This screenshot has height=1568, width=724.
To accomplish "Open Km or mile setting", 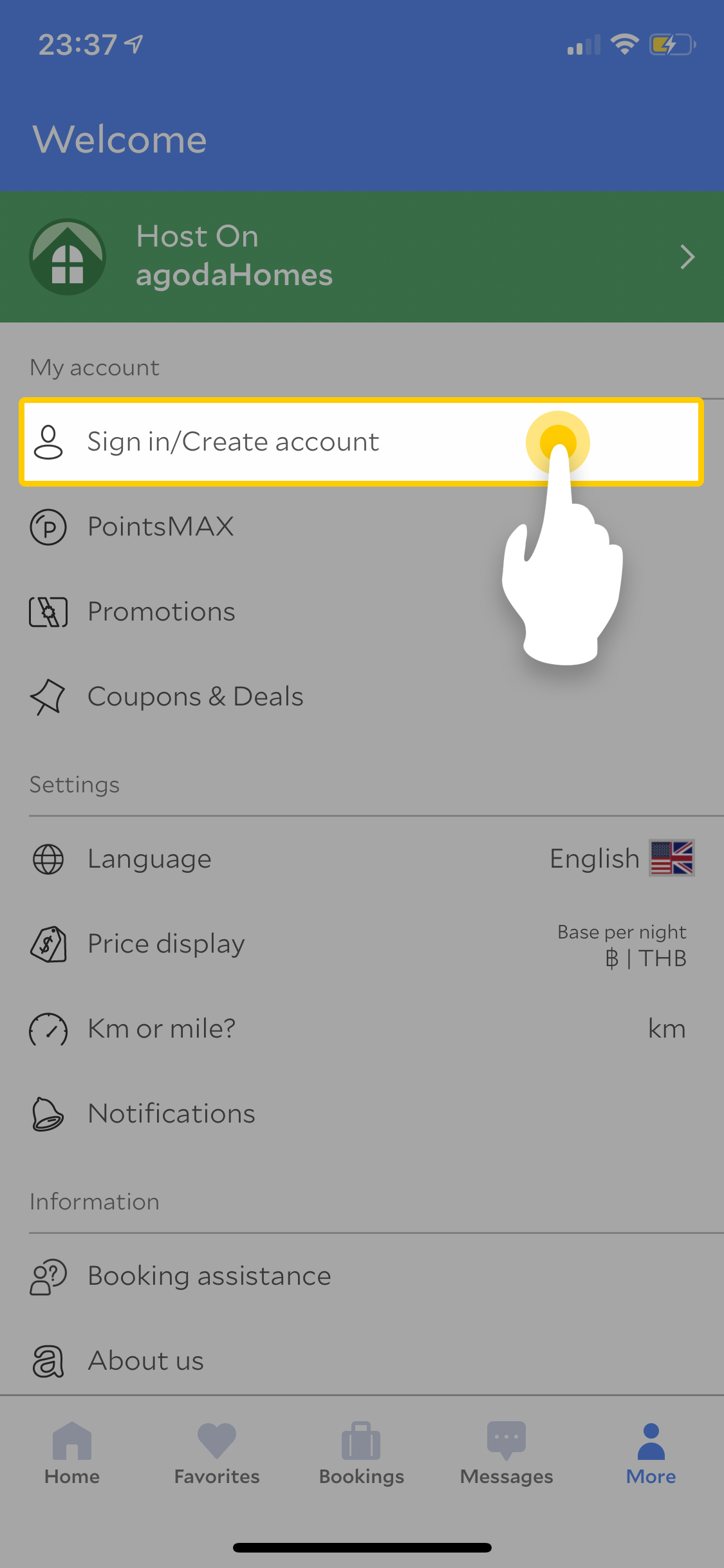I will coord(362,1029).
